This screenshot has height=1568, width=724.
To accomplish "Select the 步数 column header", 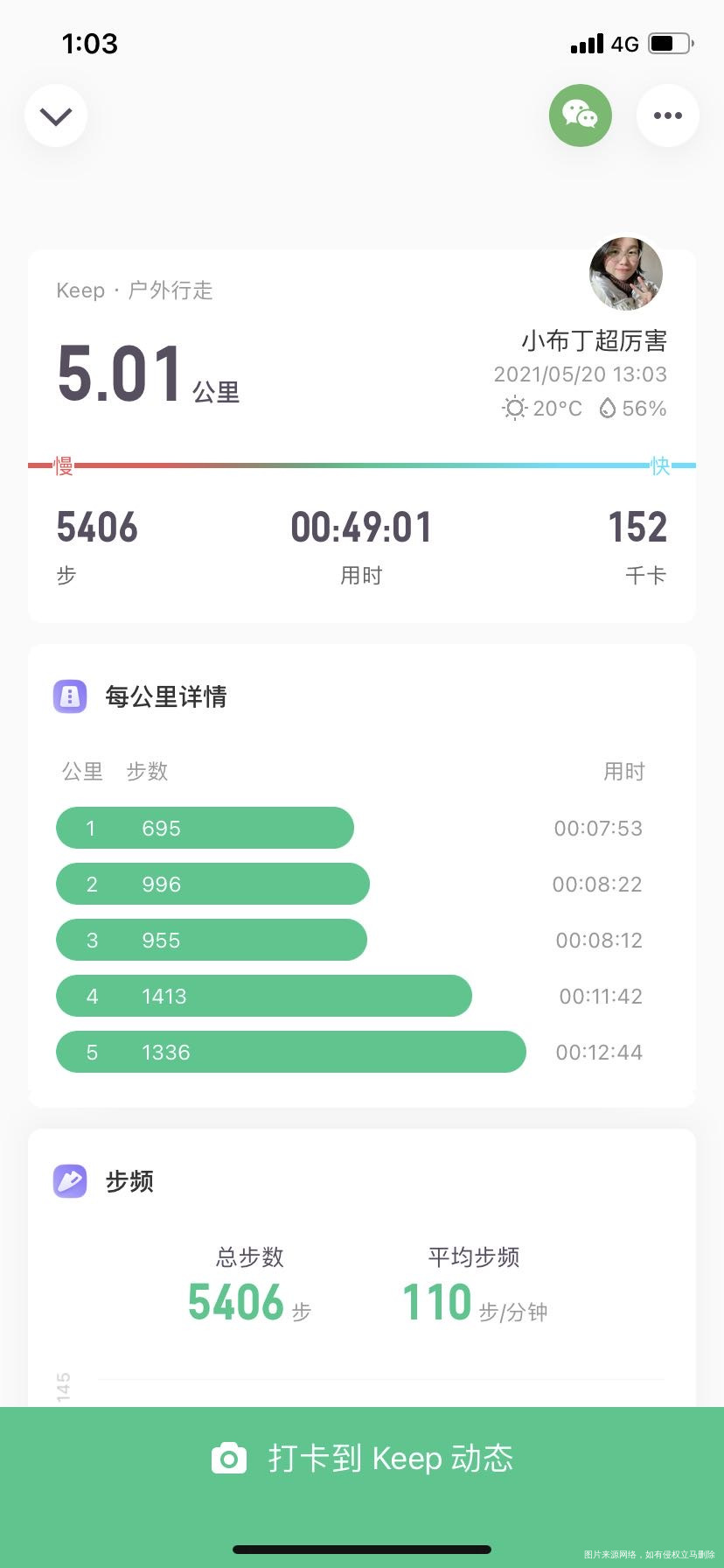I will (147, 772).
